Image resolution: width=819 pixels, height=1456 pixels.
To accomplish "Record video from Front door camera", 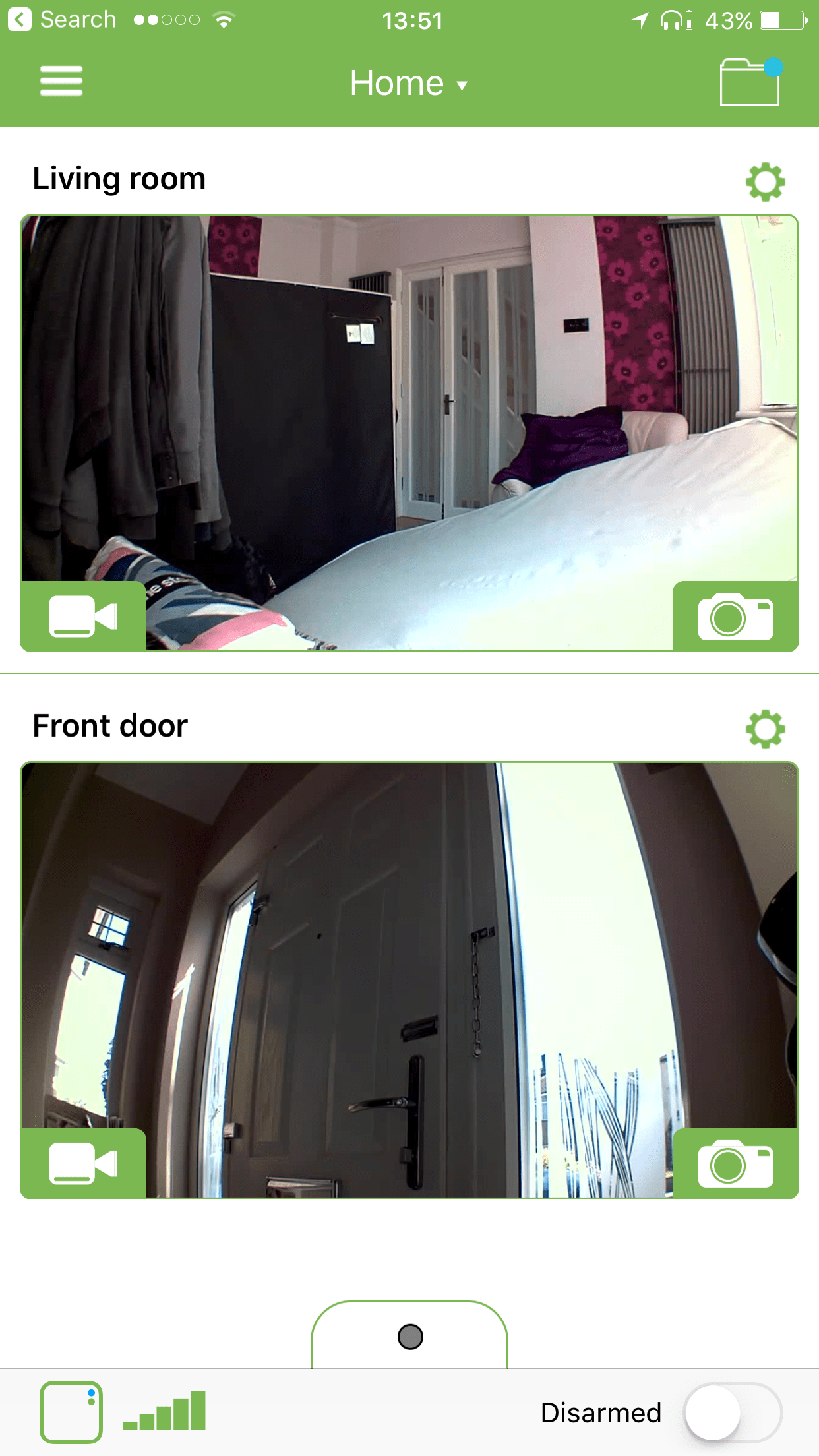I will pyautogui.click(x=83, y=1164).
